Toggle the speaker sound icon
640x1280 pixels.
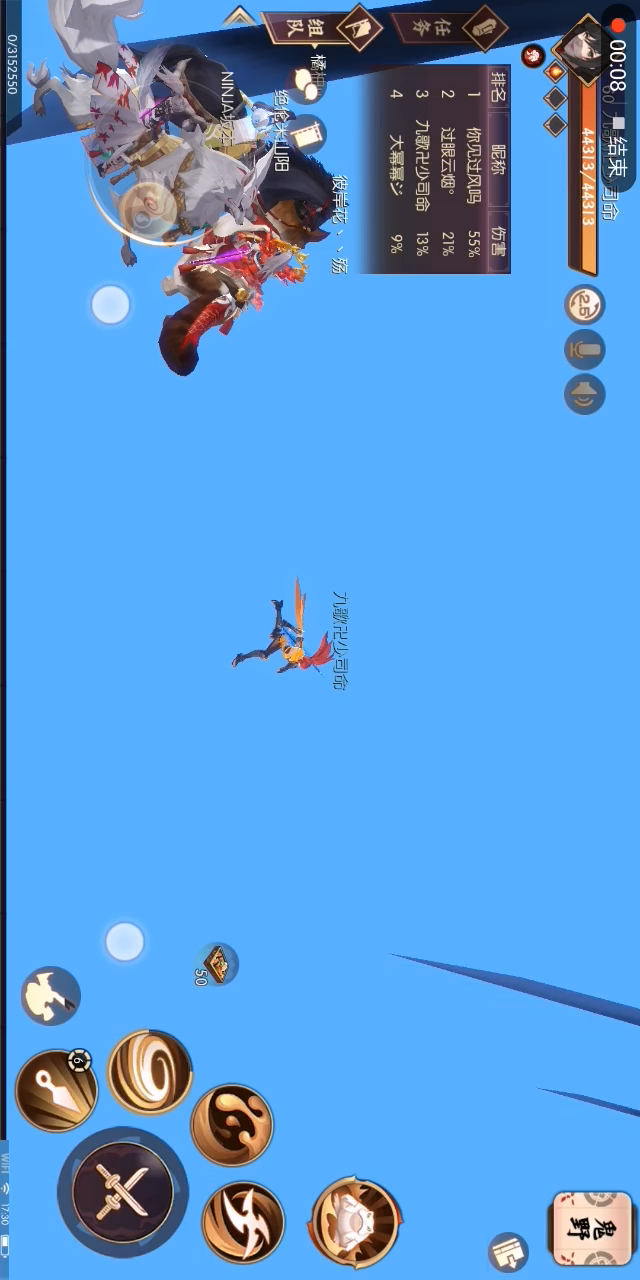click(584, 394)
